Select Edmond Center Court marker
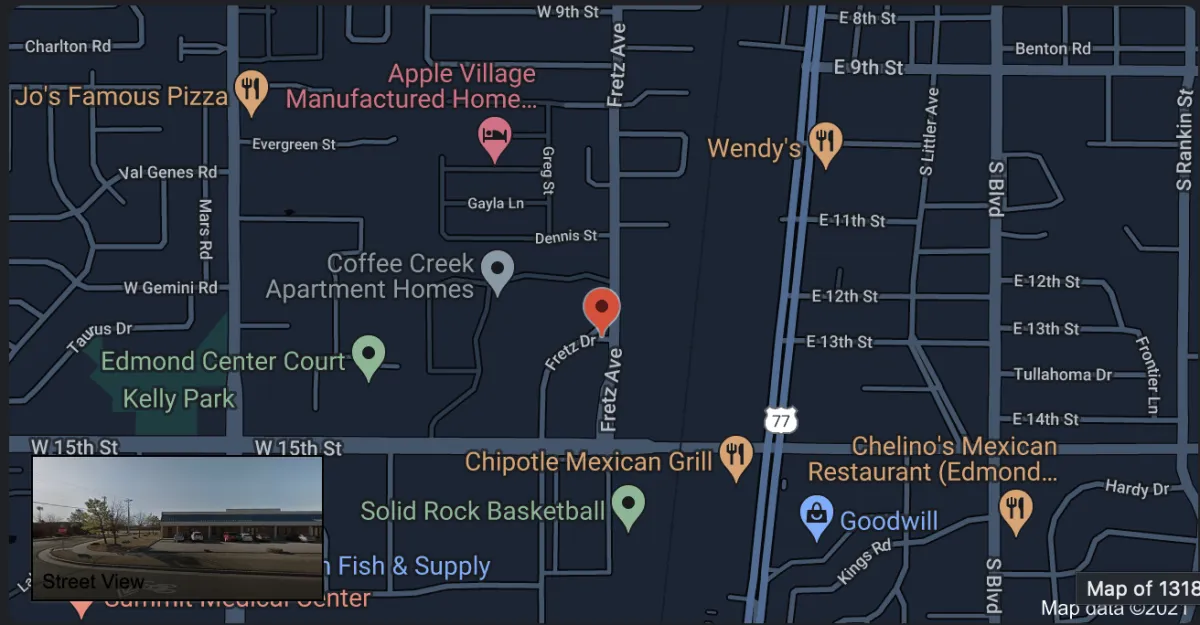 tap(369, 356)
